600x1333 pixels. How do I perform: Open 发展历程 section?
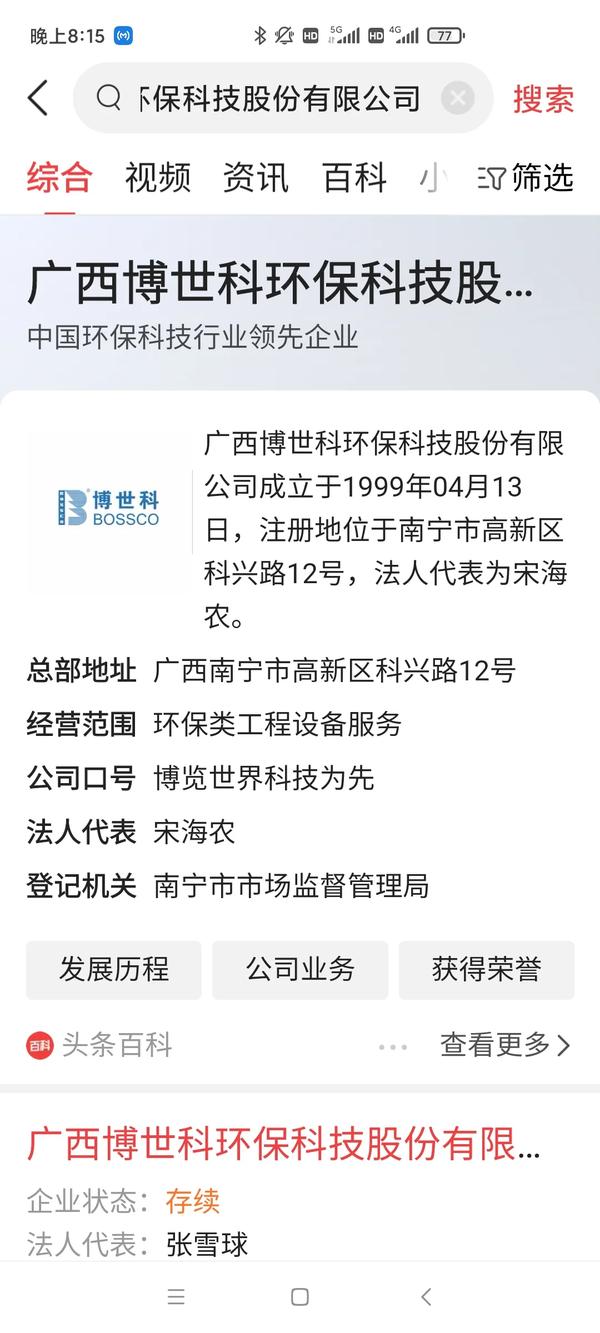[114, 969]
